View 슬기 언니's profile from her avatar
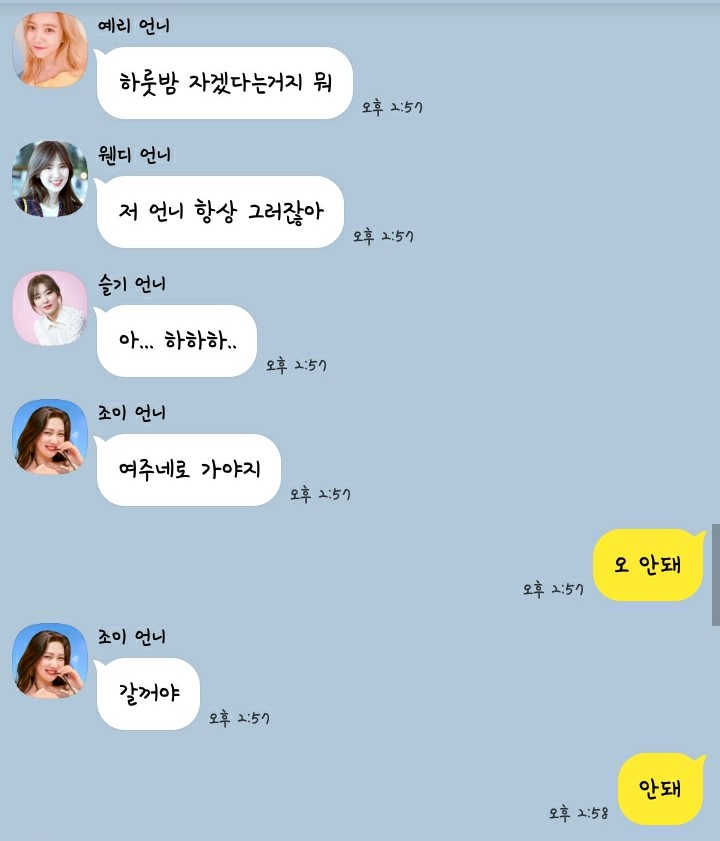 click(50, 307)
